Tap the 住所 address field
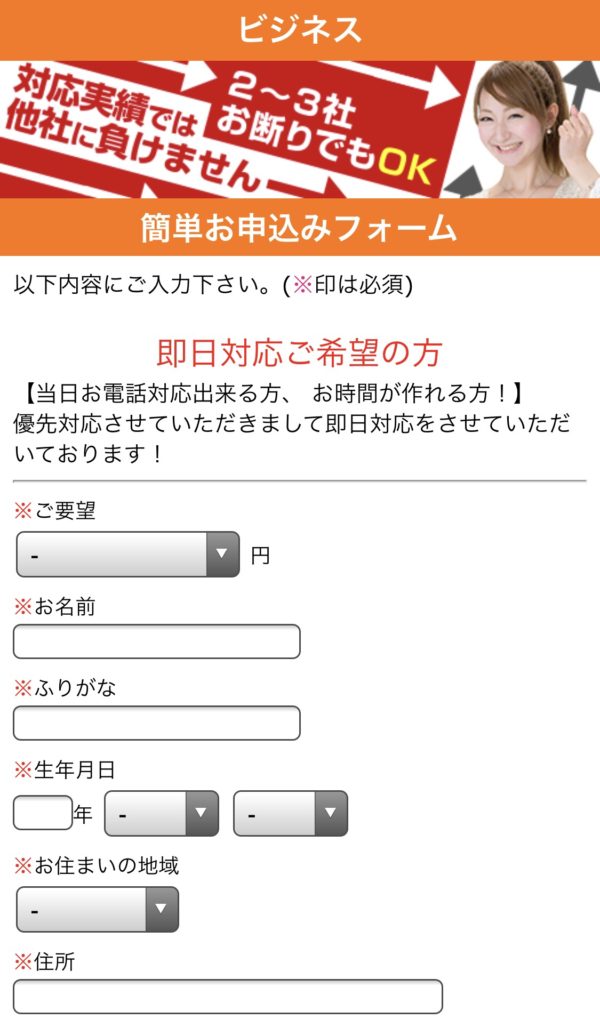 pos(227,996)
